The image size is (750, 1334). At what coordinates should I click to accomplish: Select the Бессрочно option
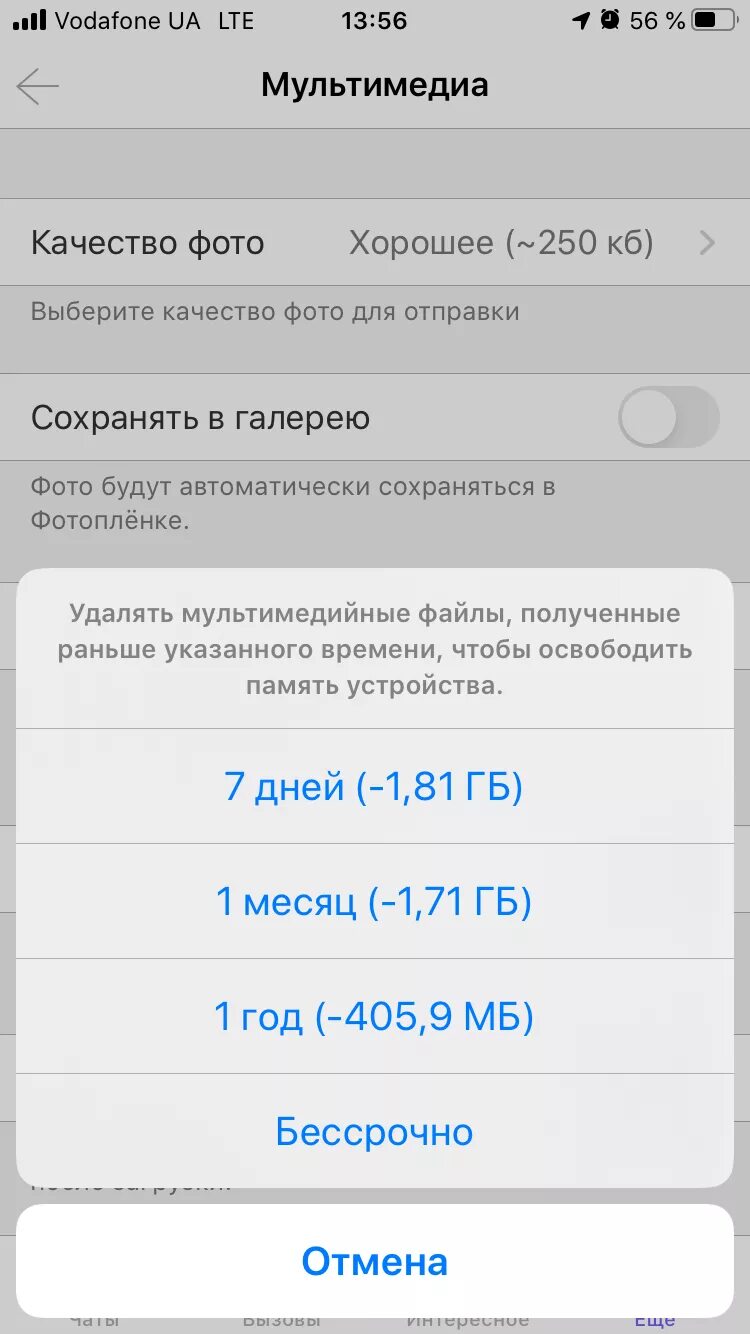point(374,1132)
